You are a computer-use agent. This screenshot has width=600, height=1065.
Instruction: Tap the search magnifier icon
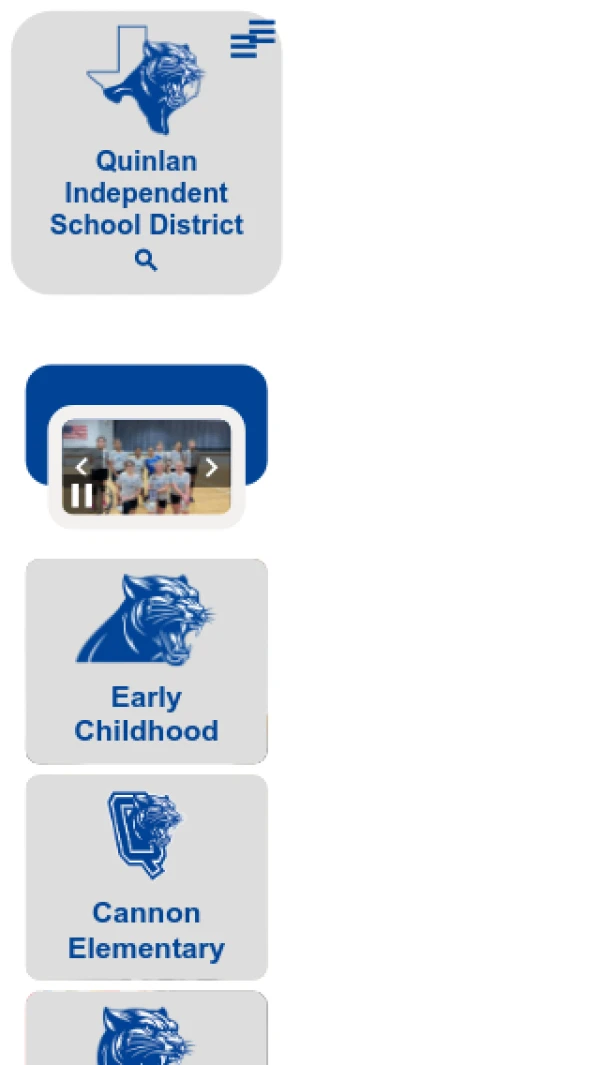pos(146,261)
